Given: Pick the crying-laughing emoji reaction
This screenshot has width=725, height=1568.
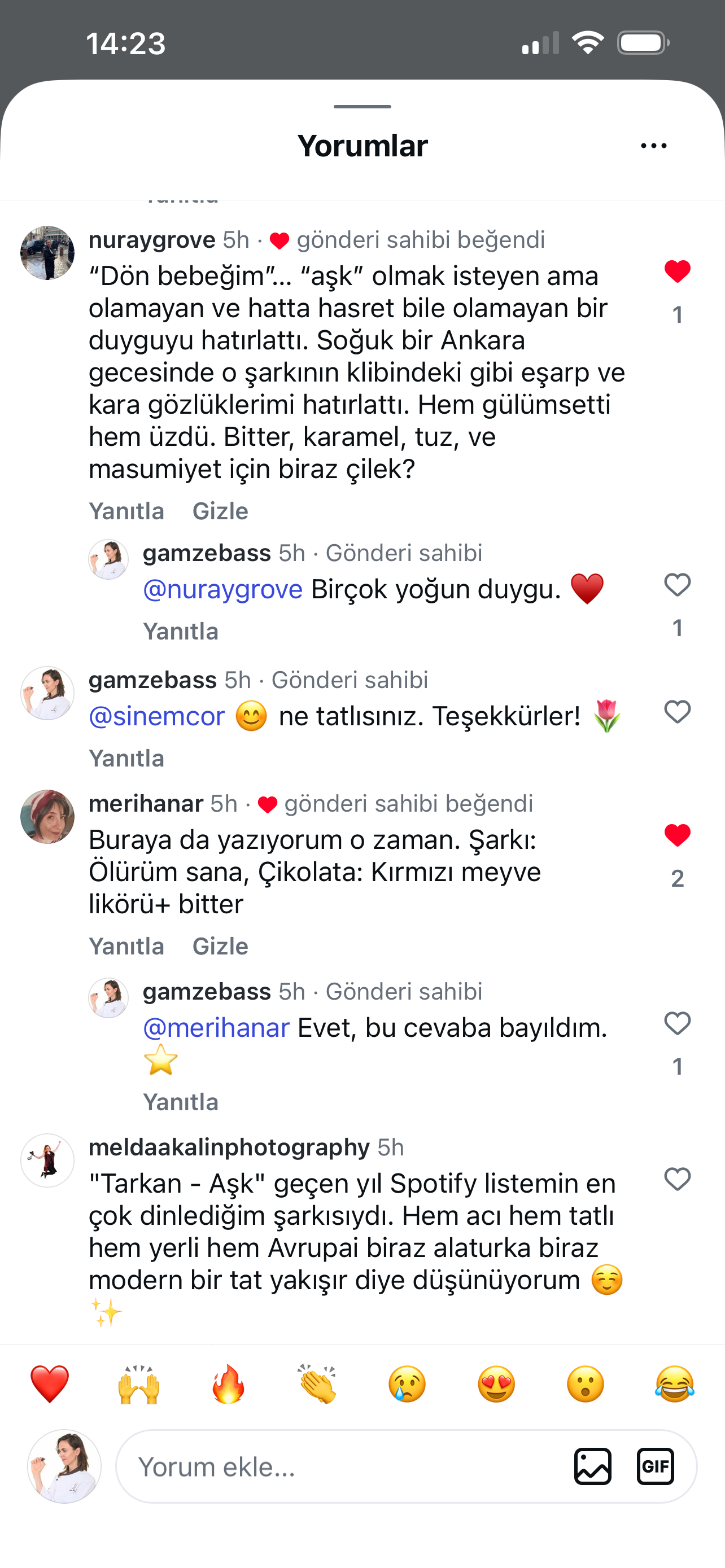Looking at the screenshot, I should point(675,1384).
